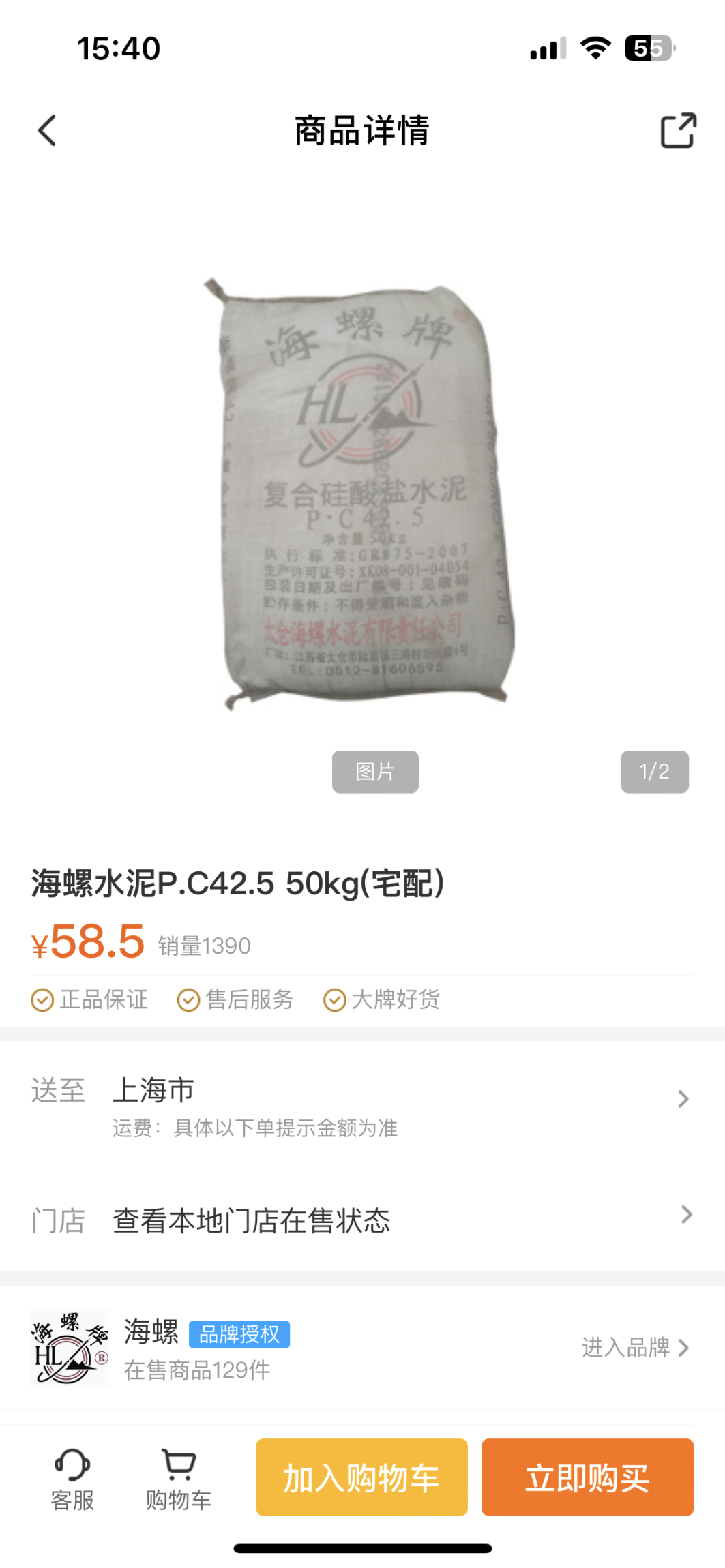This screenshot has height=1568, width=725.
Task: Open the 购物车 shopping cart
Action: 179,1479
